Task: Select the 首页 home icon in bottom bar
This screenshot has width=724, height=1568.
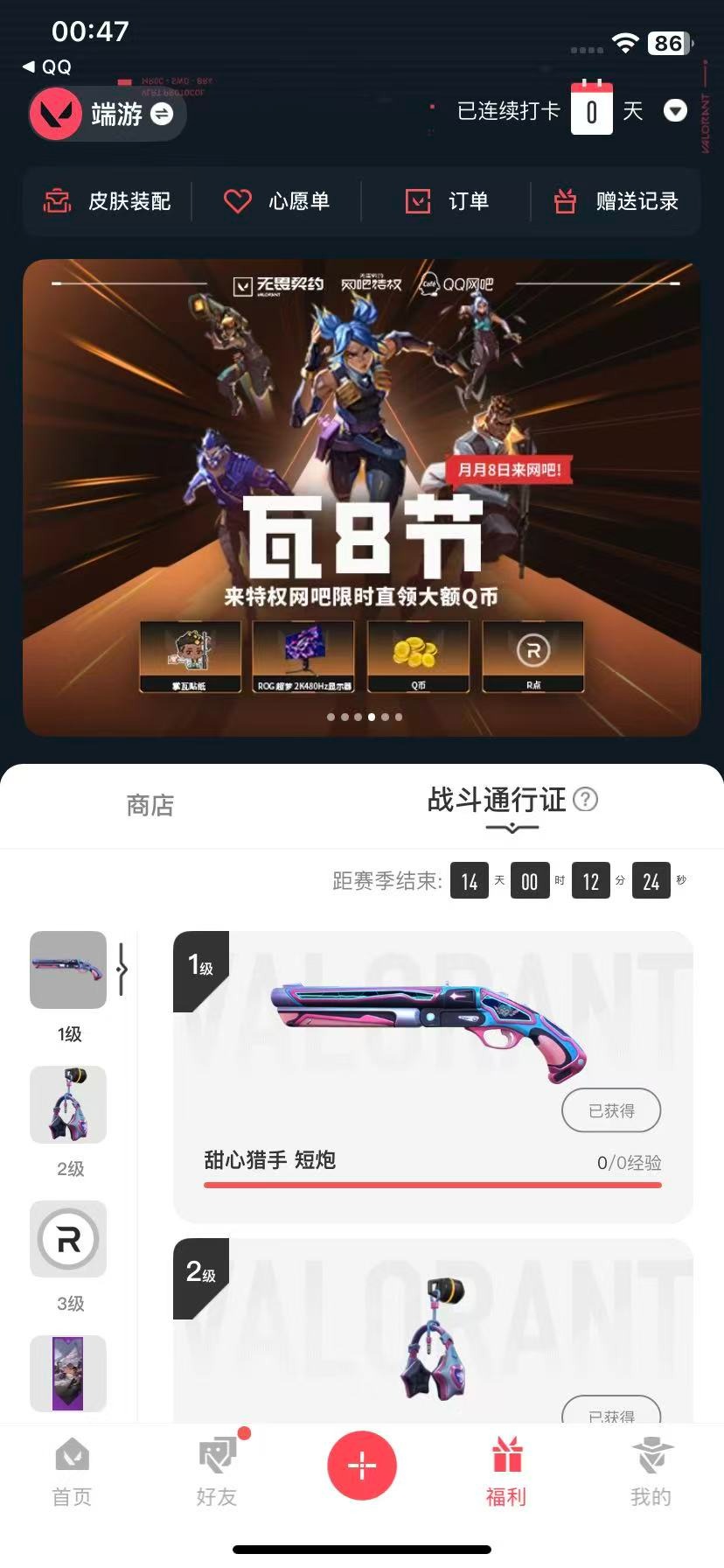Action: [x=72, y=1466]
